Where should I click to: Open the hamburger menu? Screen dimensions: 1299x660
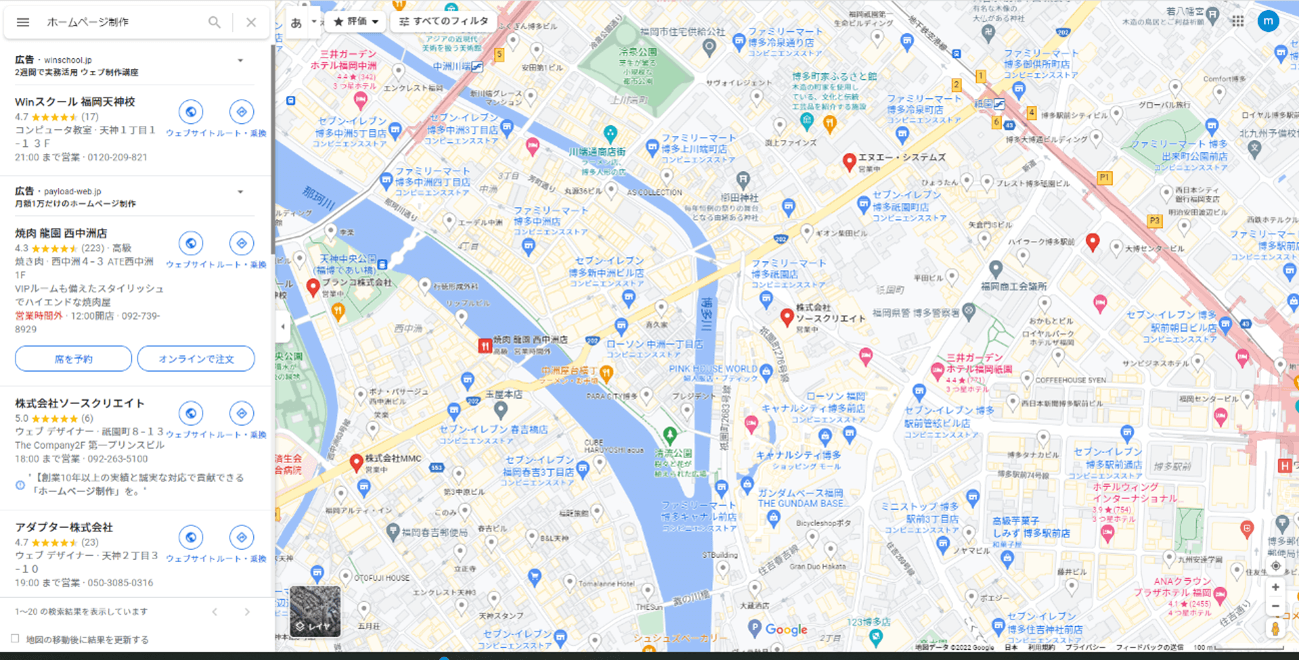(23, 22)
